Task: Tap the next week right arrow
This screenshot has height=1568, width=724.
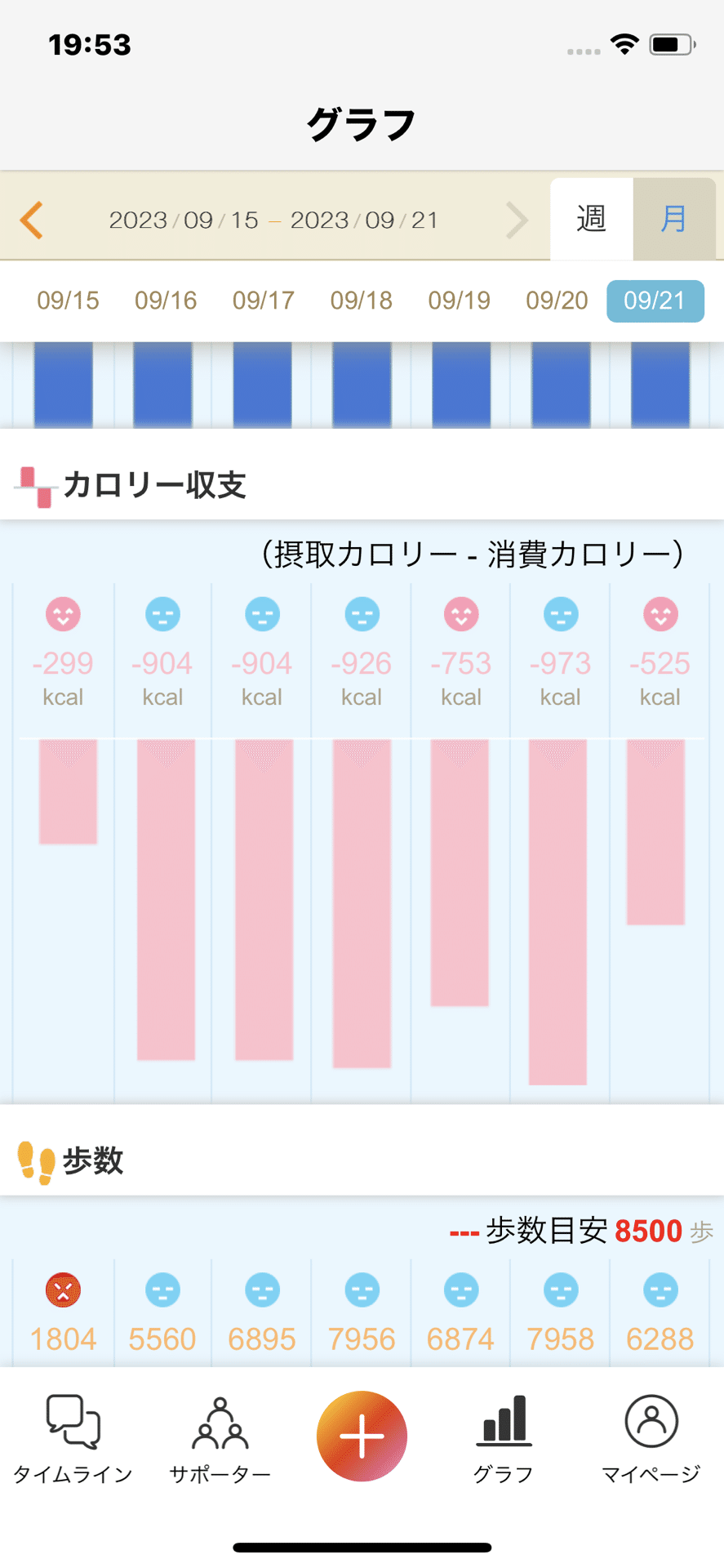Action: pyautogui.click(x=517, y=220)
